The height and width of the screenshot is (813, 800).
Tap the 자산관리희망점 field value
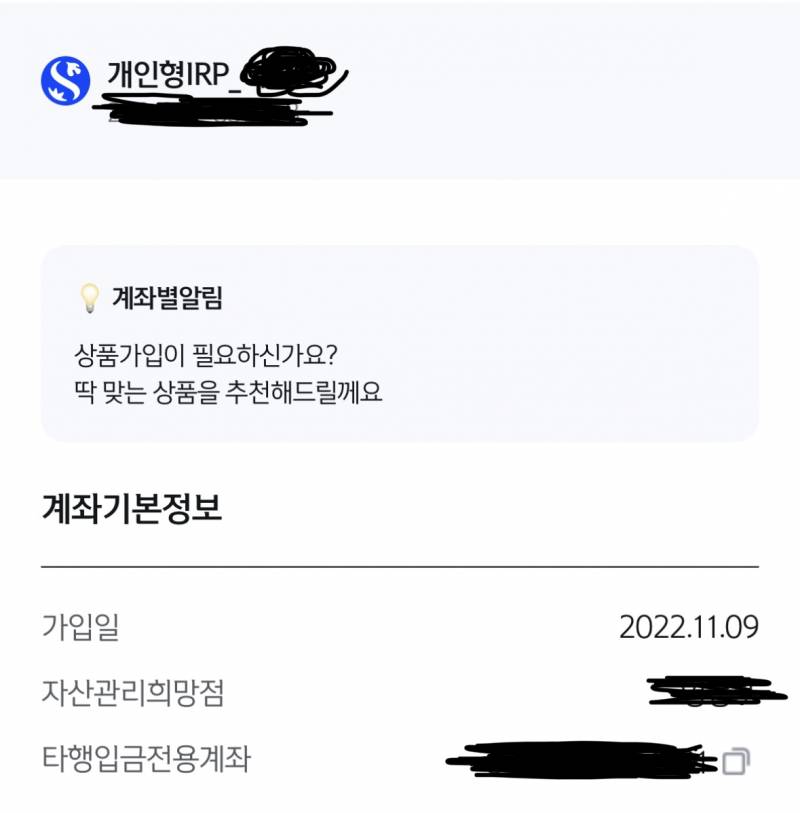tap(700, 690)
